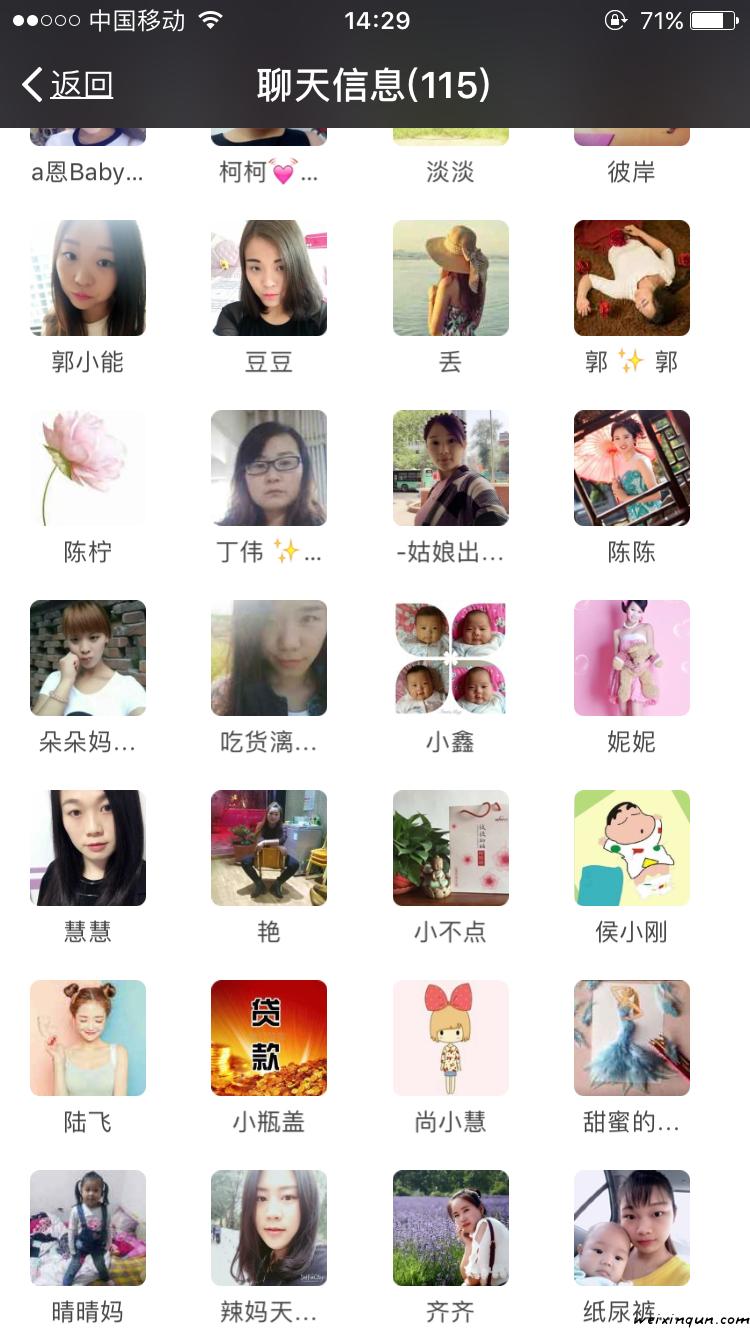The height and width of the screenshot is (1334, 750).
Task: View member 艳's profile
Action: [x=269, y=848]
